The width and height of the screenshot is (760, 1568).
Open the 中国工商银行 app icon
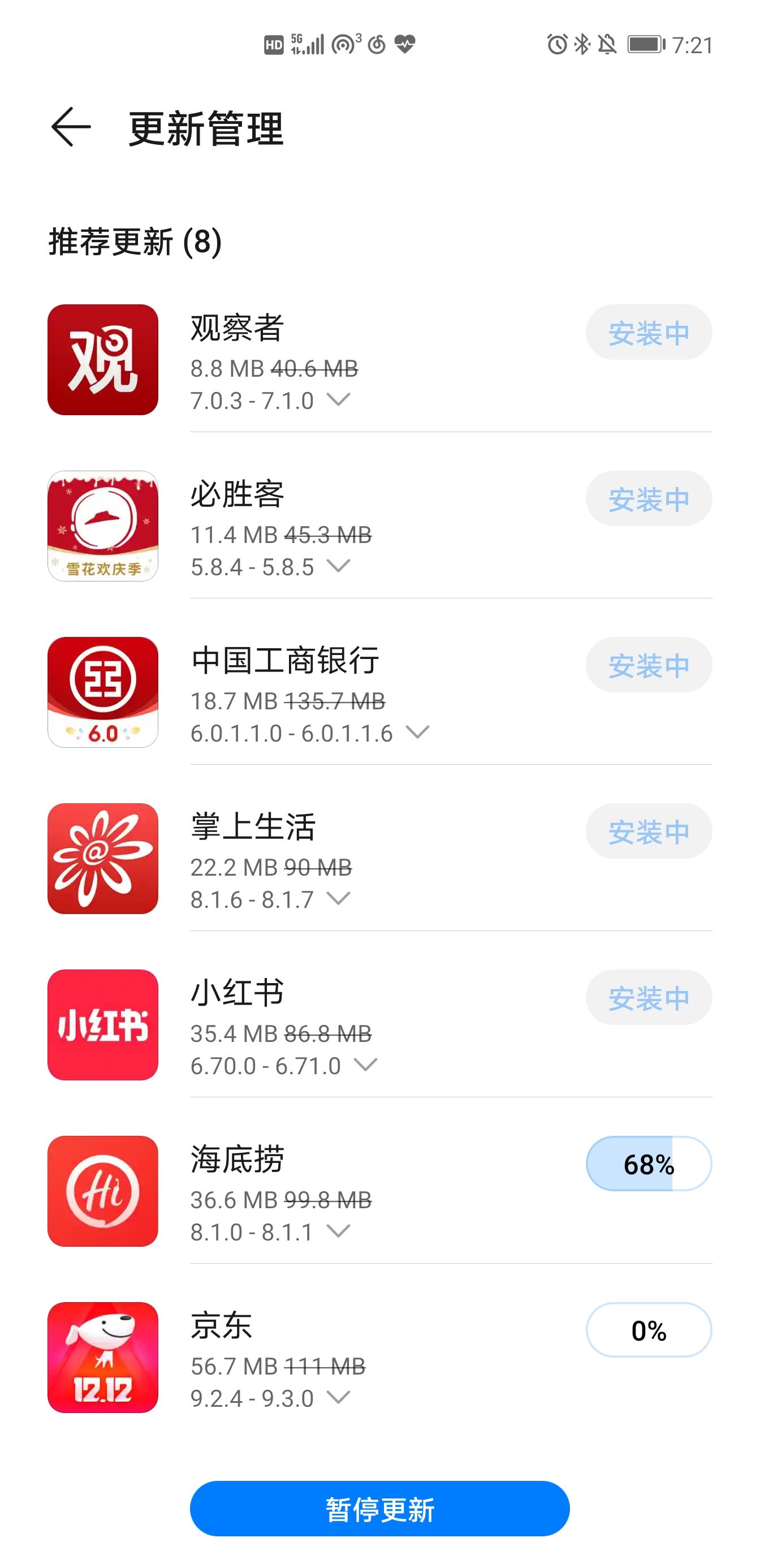pos(103,692)
